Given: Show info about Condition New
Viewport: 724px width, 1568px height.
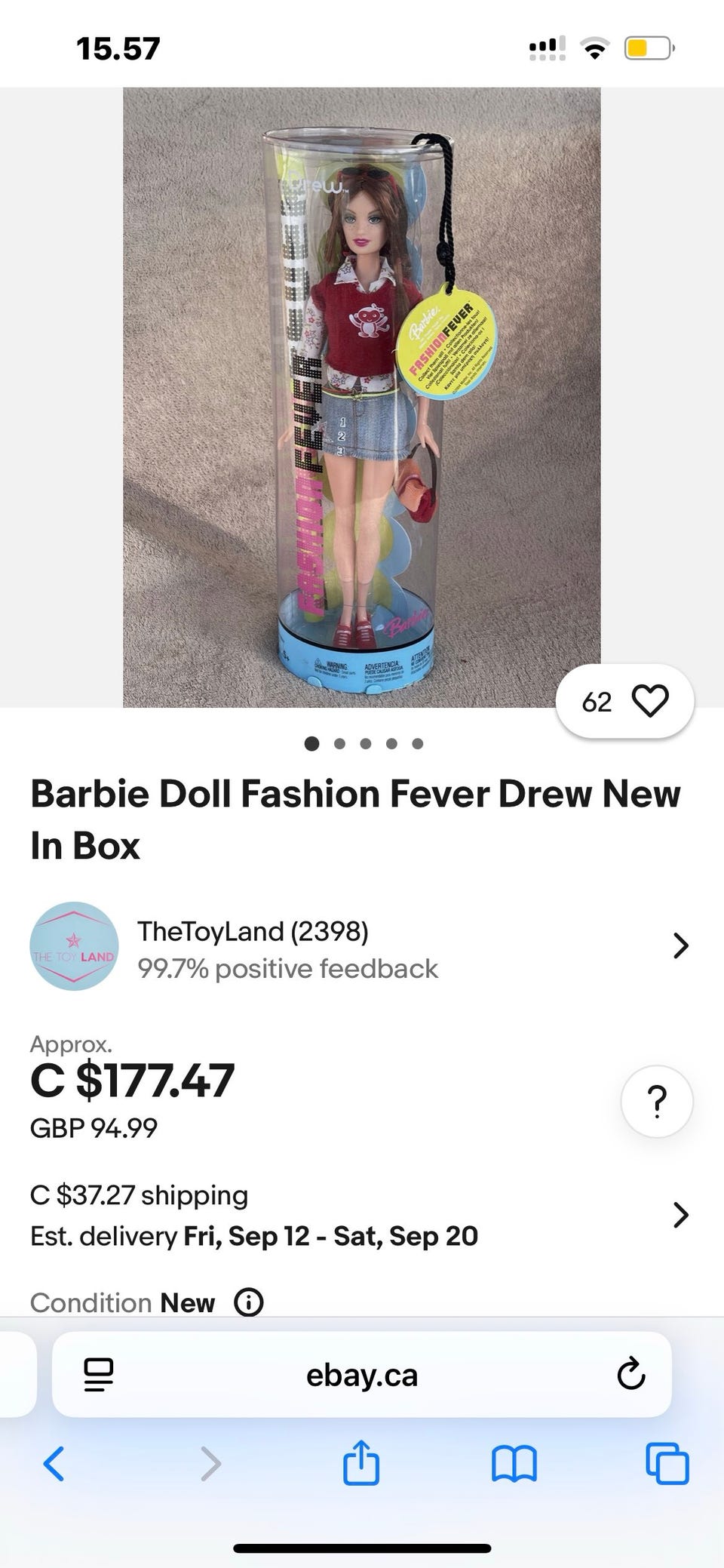Looking at the screenshot, I should (249, 1303).
